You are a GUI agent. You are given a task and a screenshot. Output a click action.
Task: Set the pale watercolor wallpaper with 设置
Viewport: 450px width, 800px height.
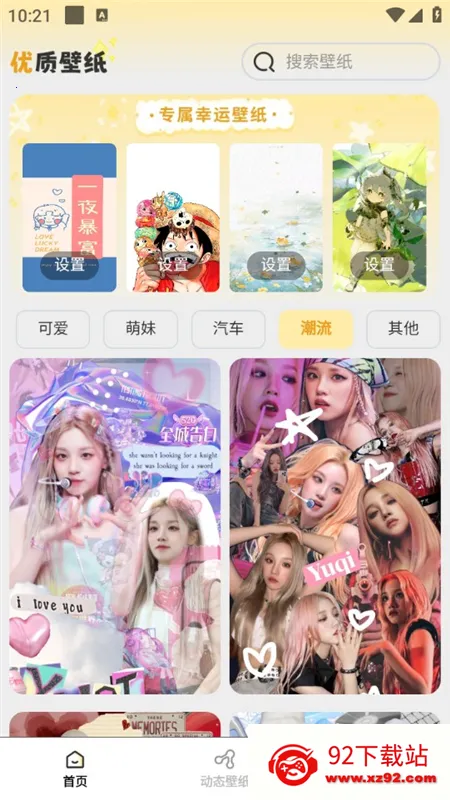tap(276, 264)
